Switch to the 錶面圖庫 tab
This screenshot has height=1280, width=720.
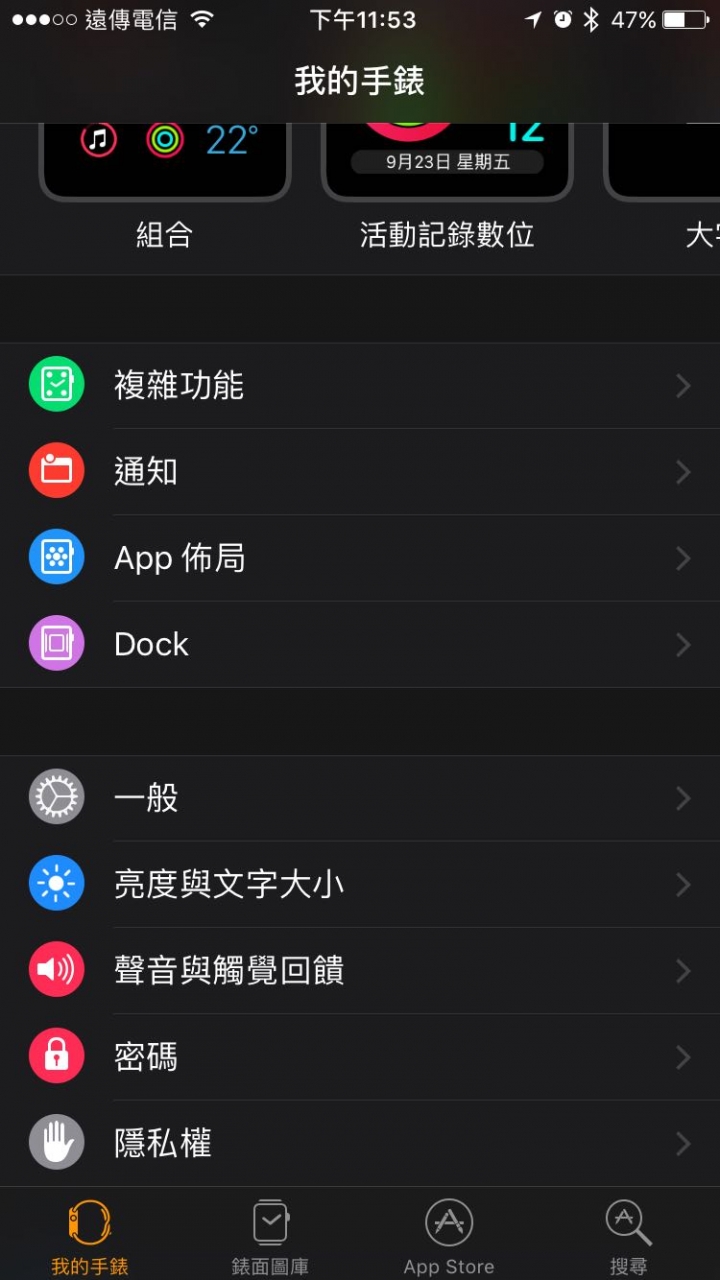click(x=270, y=1236)
